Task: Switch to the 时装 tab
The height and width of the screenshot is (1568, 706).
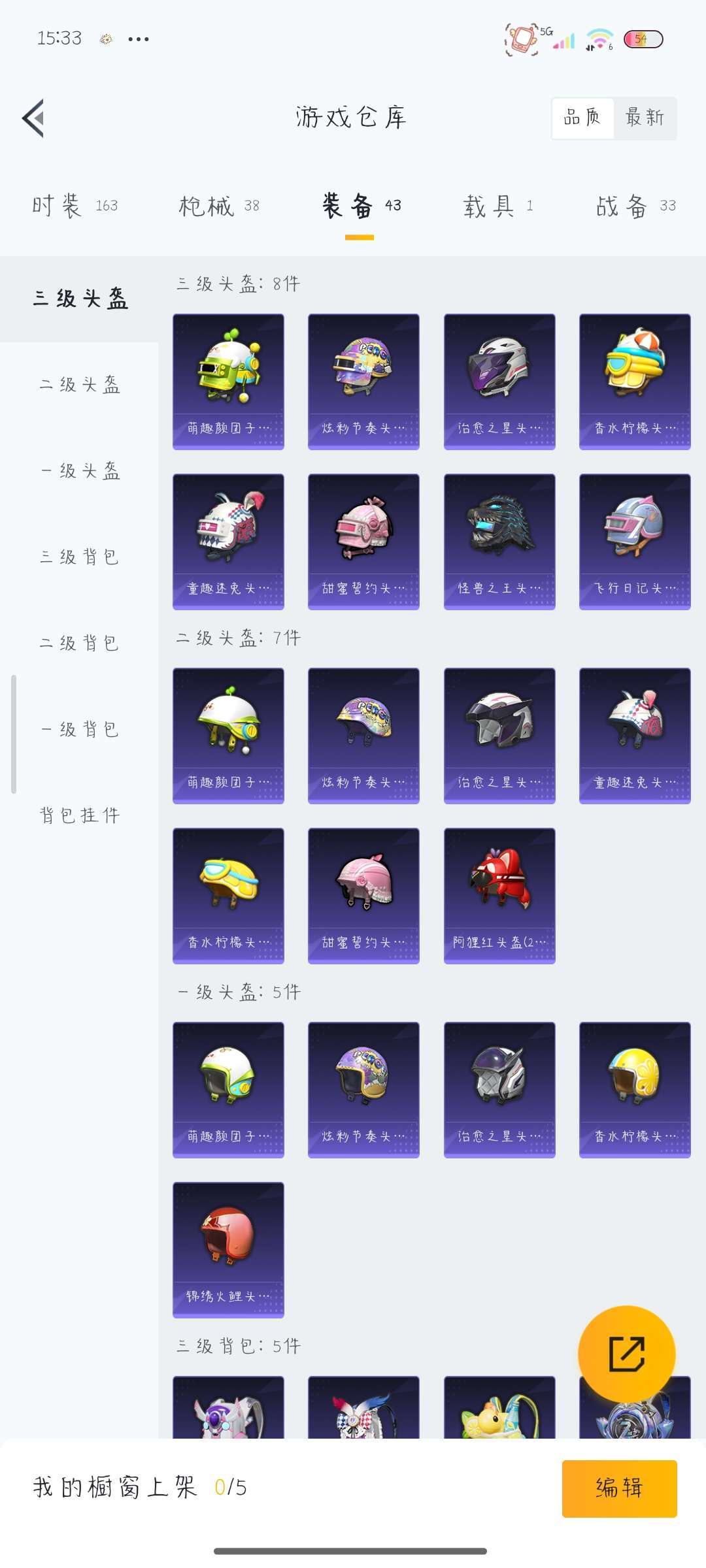Action: (75, 206)
